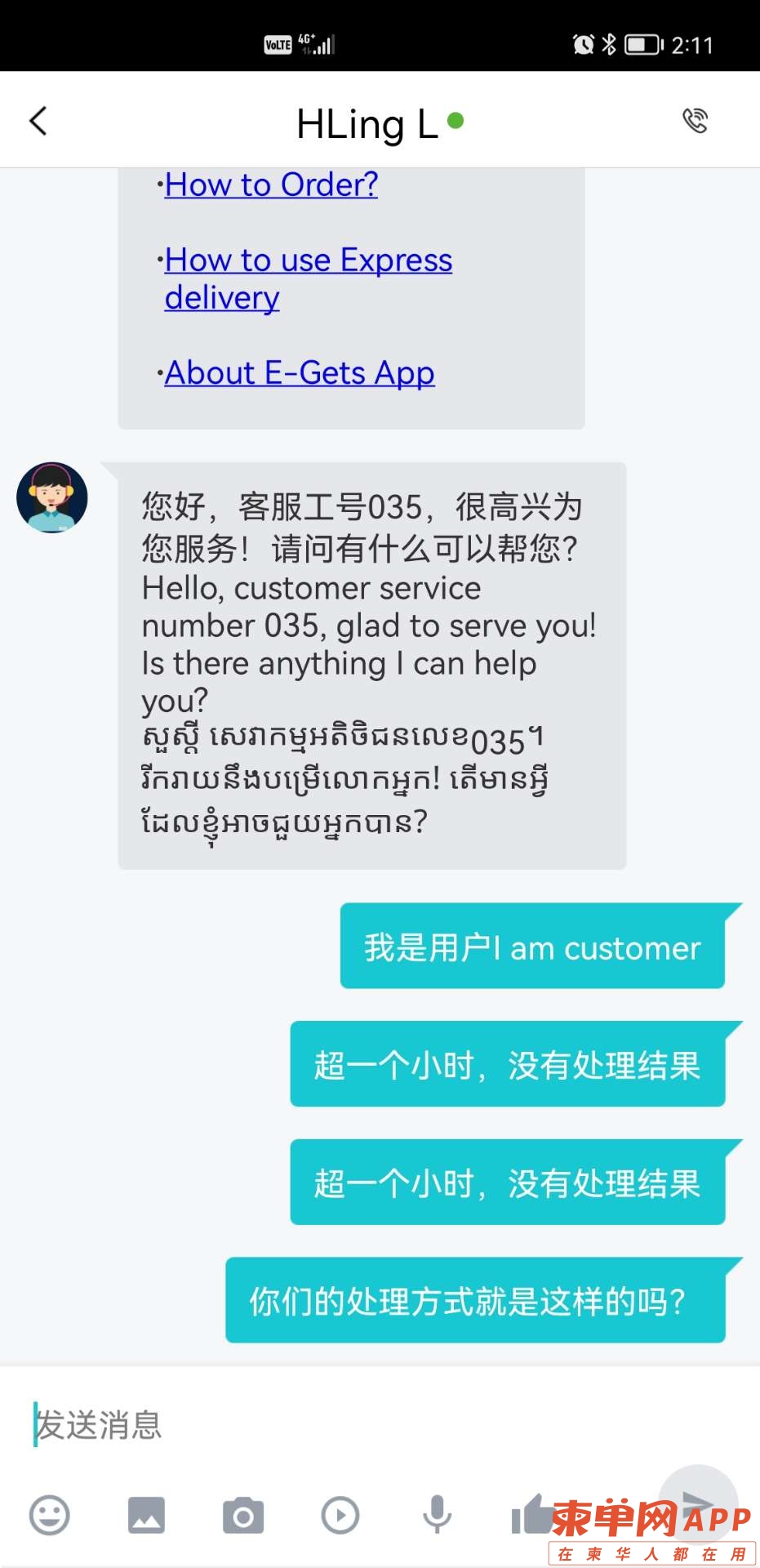
Task: Open the About E-Gets App link
Action: 300,373
